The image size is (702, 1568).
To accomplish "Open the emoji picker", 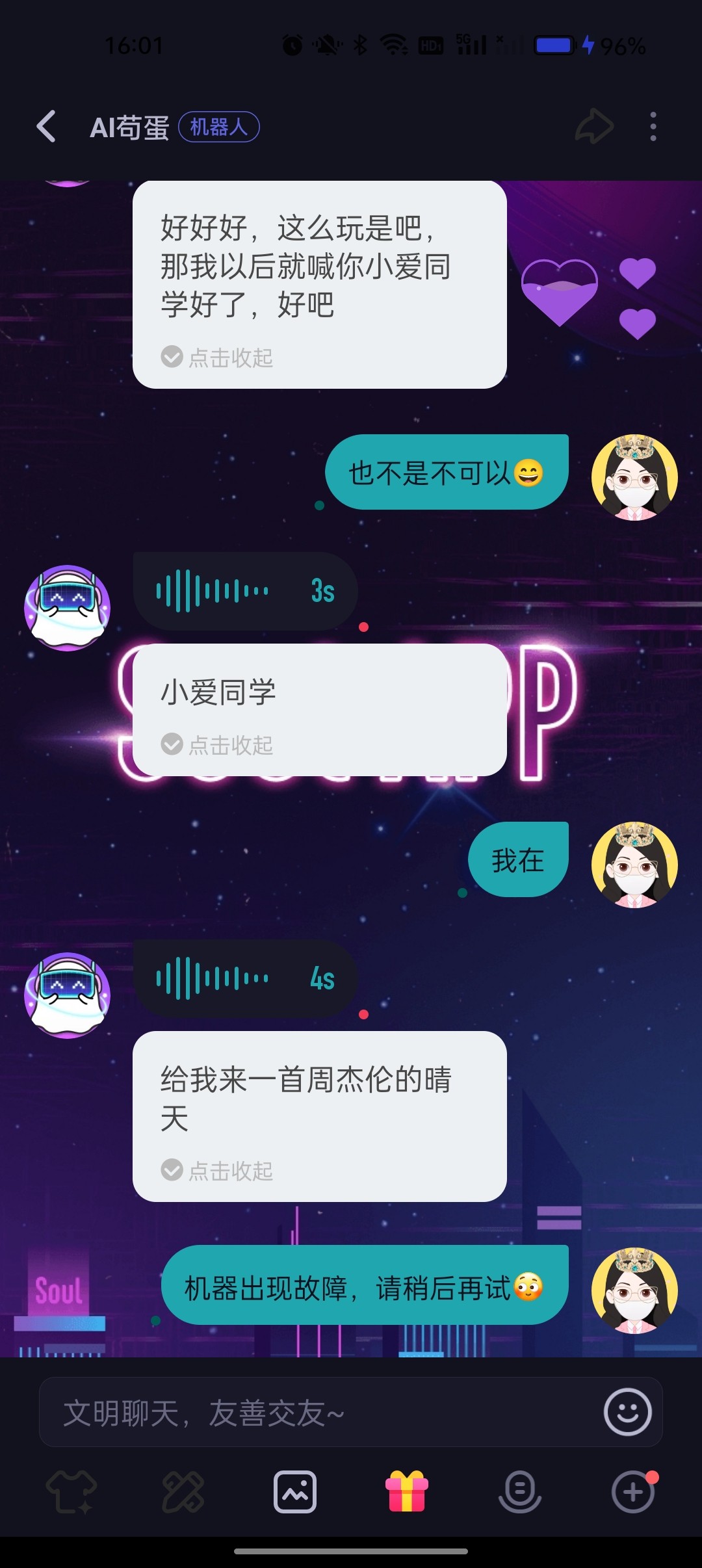I will pos(627,1412).
